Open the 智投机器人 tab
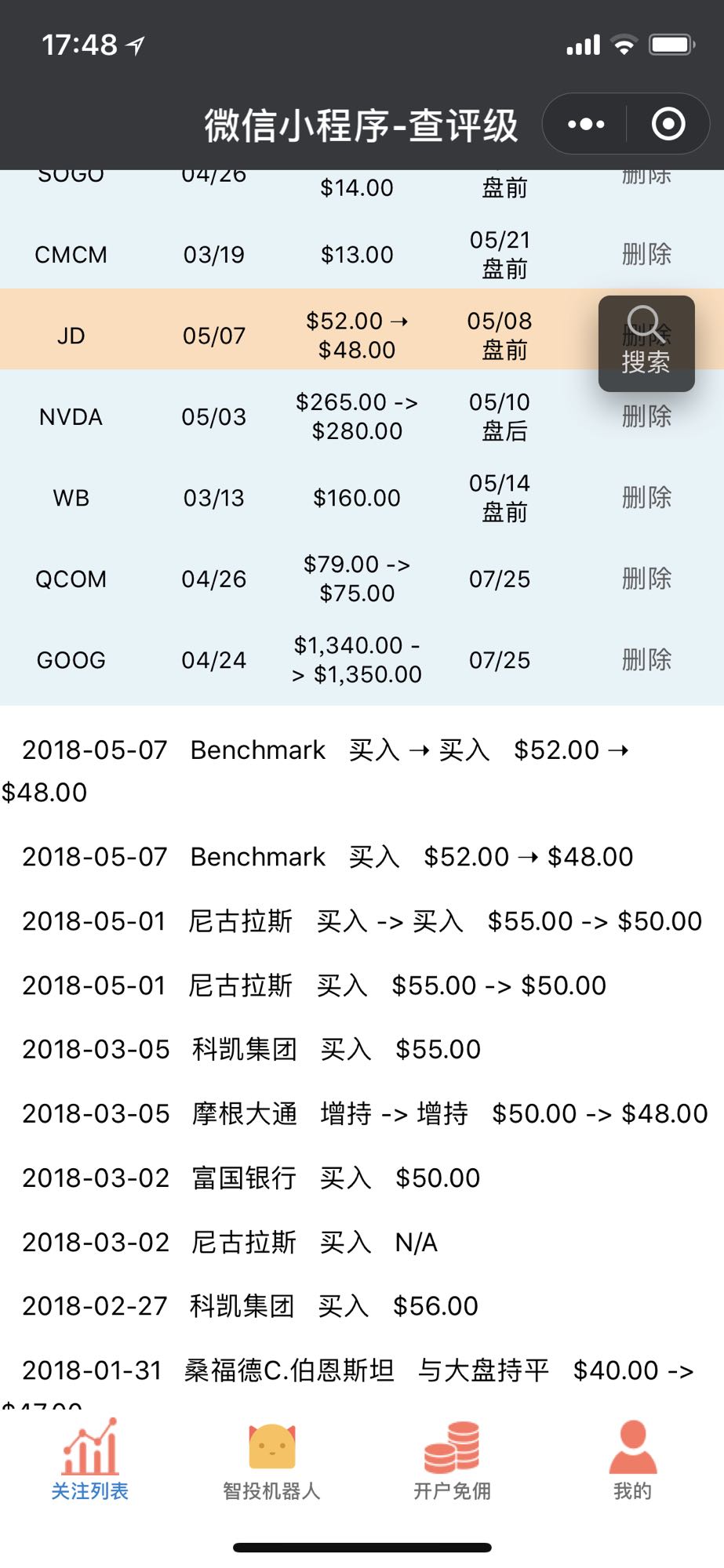 (271, 1458)
